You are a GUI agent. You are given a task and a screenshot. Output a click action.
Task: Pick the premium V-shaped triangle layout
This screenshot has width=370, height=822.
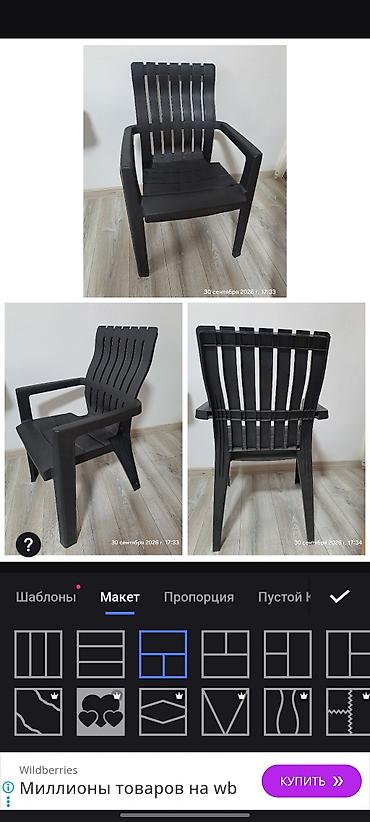[x=225, y=712]
